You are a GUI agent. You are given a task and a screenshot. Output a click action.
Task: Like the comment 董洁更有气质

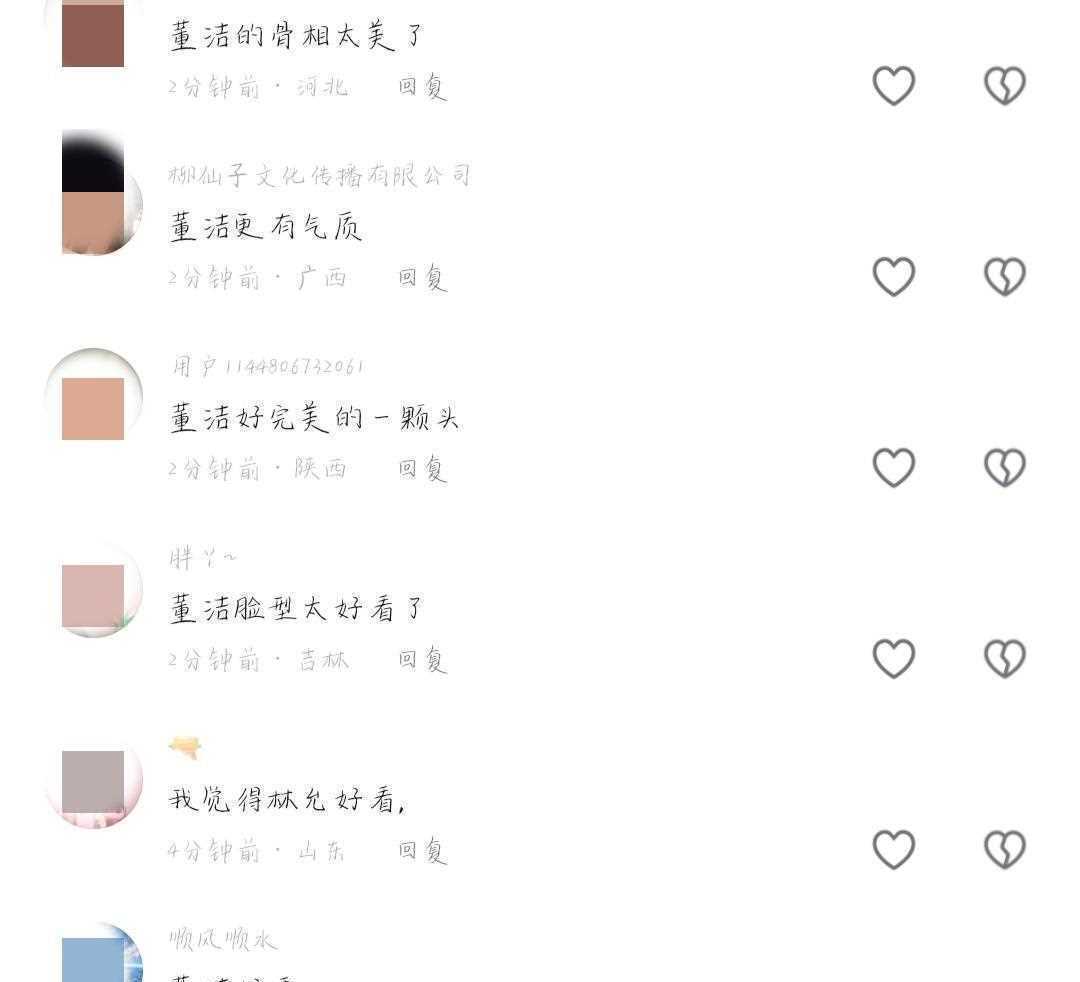(894, 277)
